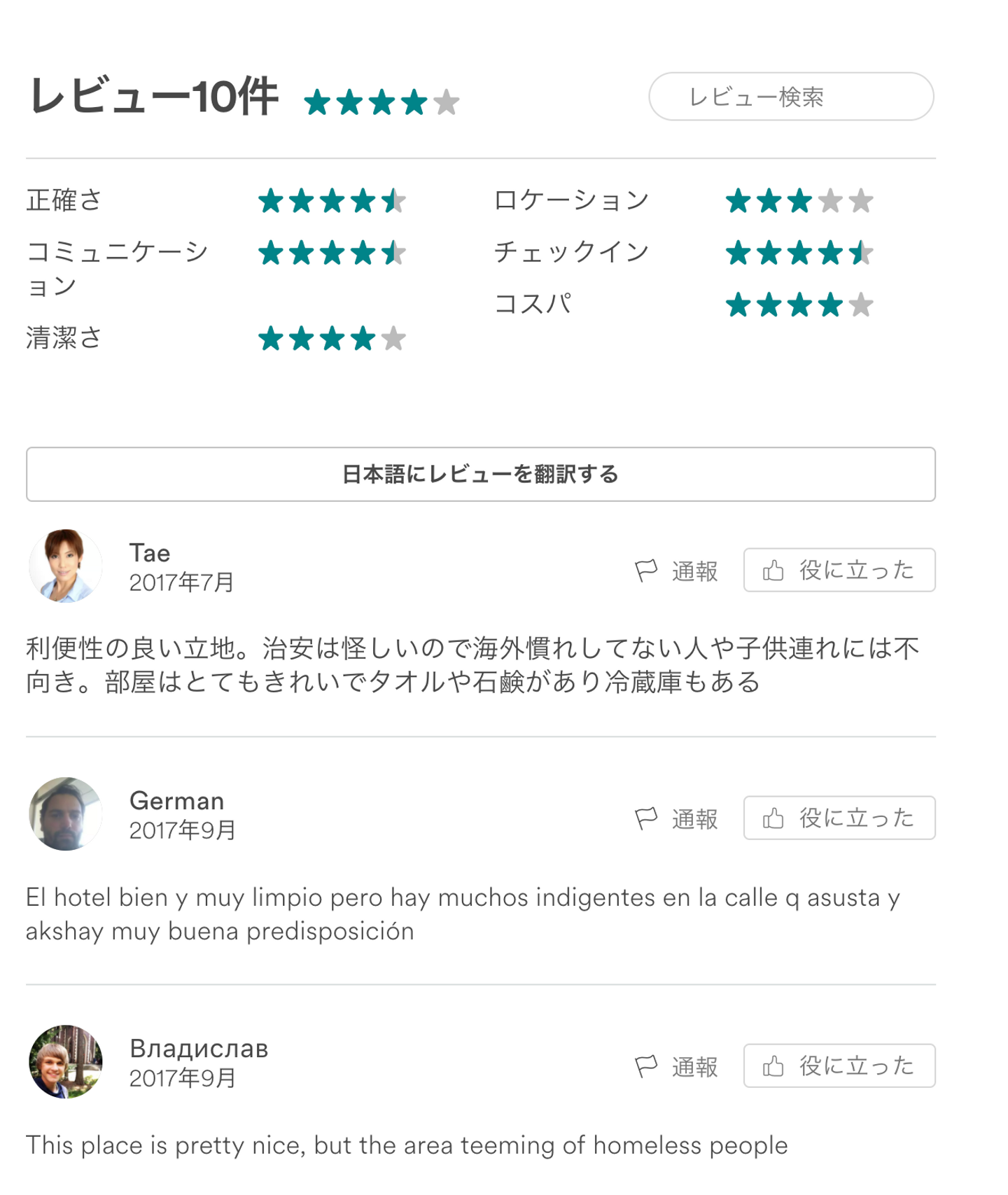Screen dimensions: 1008x1195
Task: Mark Tae's review as 役に立った
Action: [839, 570]
